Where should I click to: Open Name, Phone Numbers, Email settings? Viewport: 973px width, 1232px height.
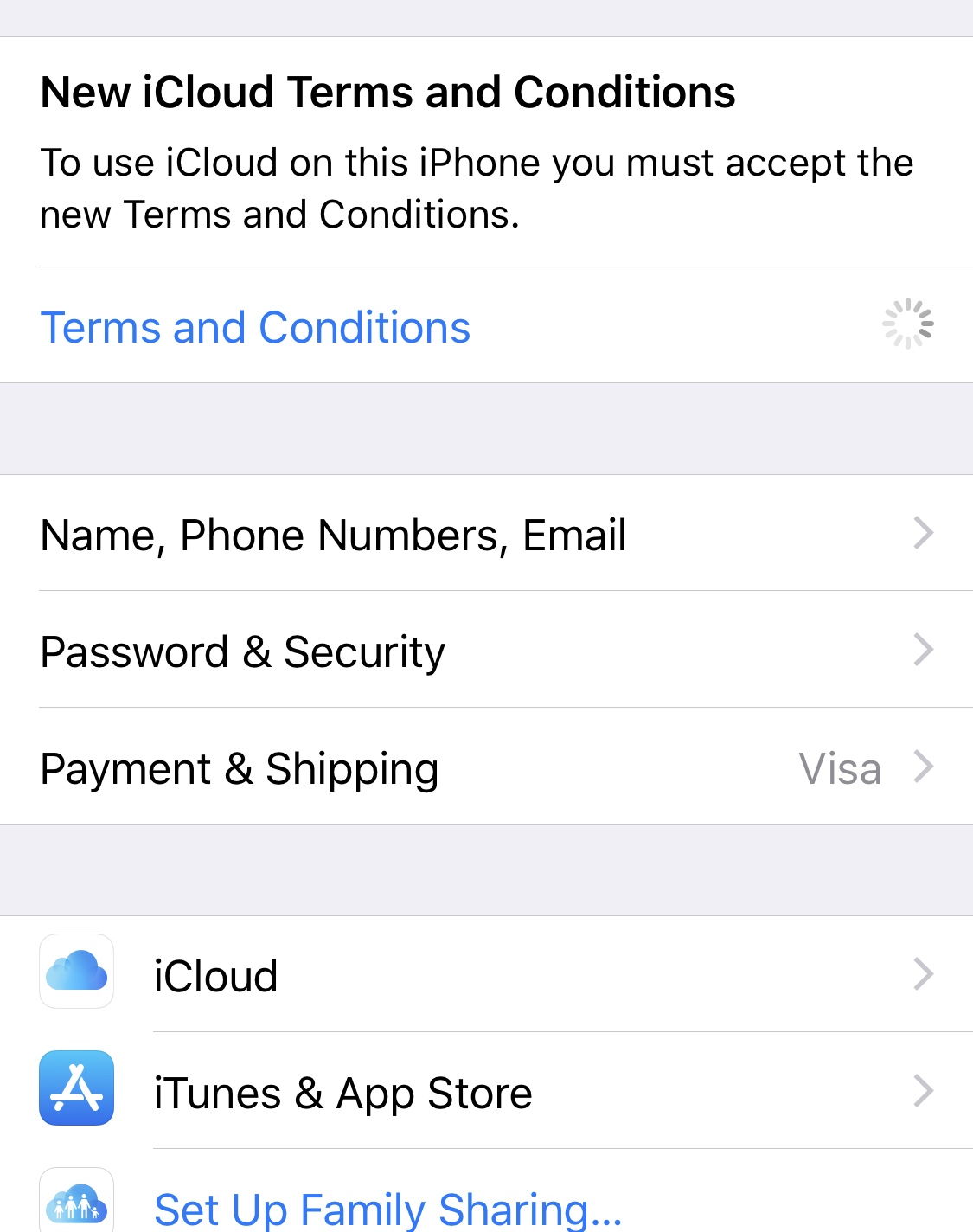333,535
